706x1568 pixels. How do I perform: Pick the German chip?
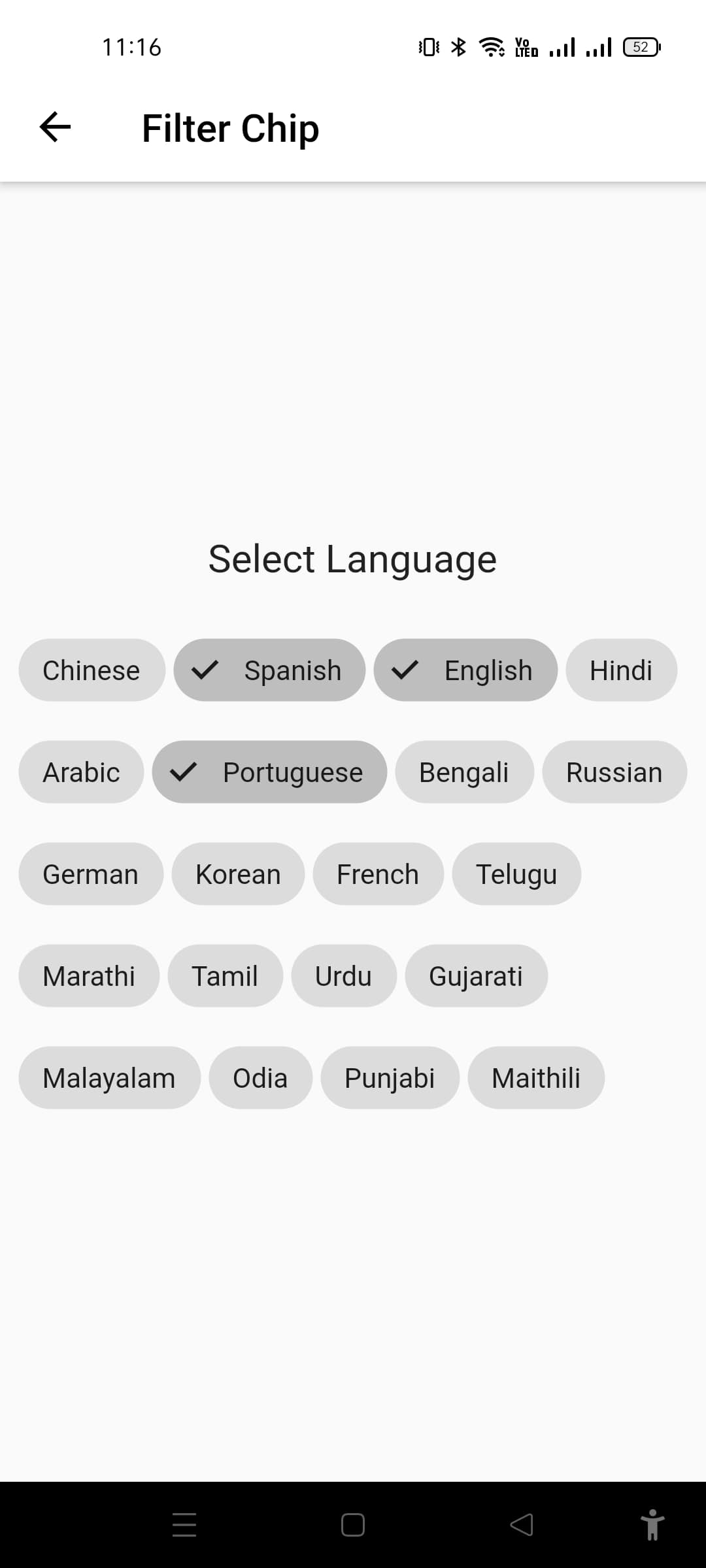tap(90, 874)
